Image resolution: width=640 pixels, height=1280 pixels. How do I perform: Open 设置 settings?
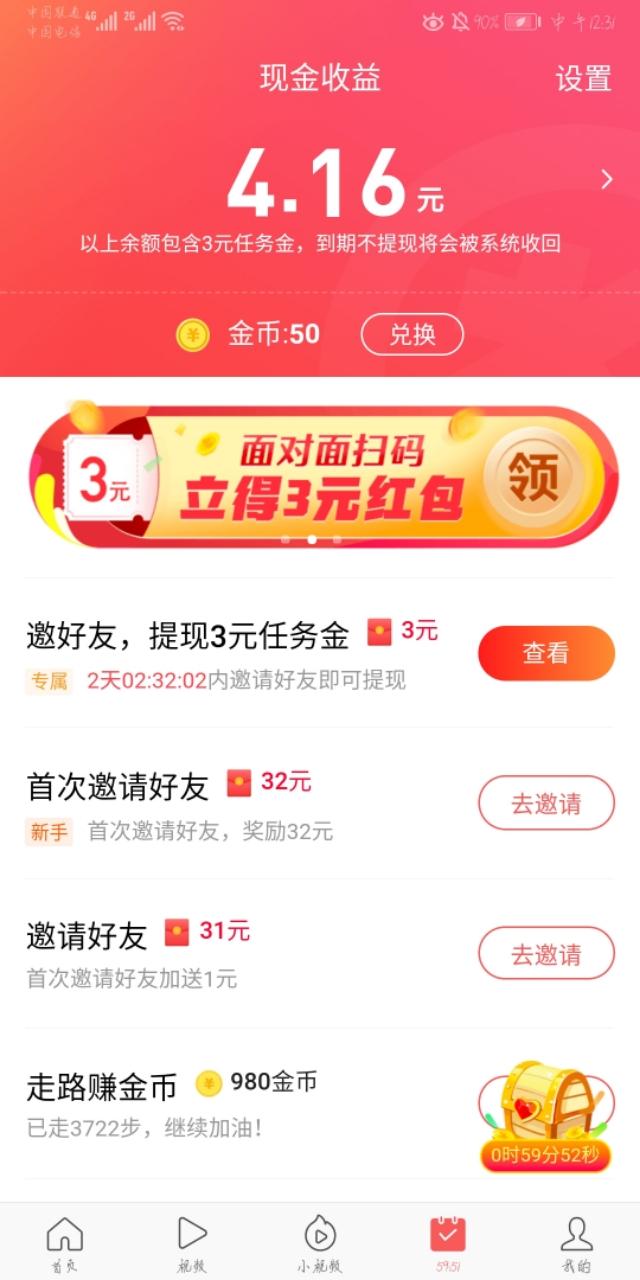583,79
